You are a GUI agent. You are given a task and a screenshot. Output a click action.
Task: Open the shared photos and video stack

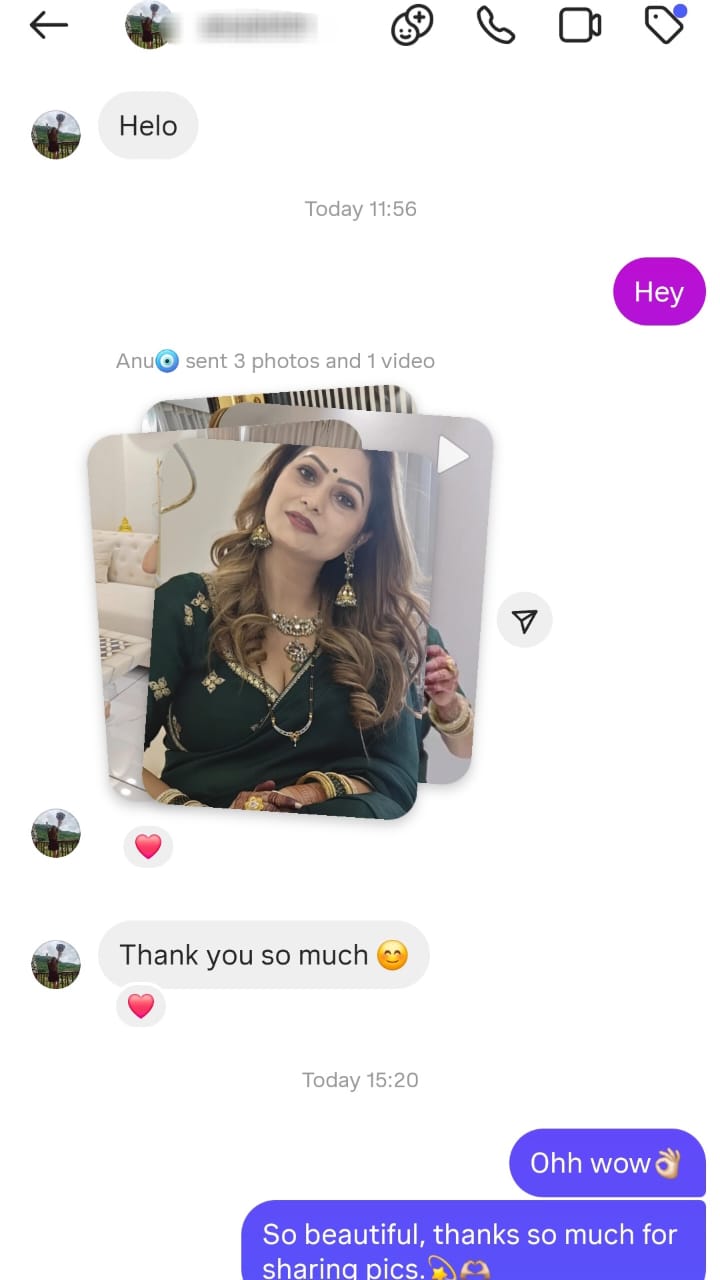(290, 610)
